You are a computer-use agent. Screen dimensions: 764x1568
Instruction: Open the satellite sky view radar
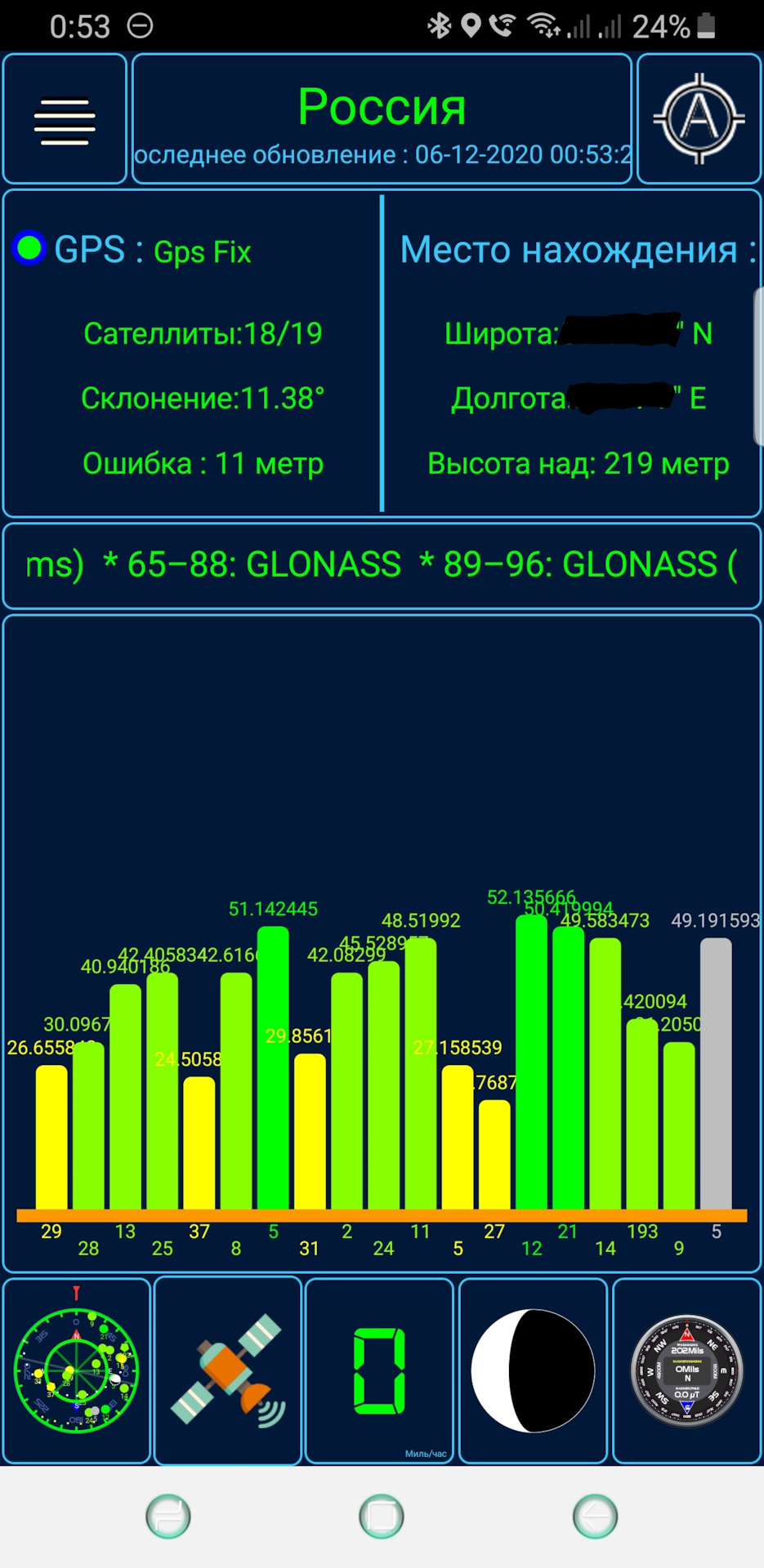pos(76,1370)
